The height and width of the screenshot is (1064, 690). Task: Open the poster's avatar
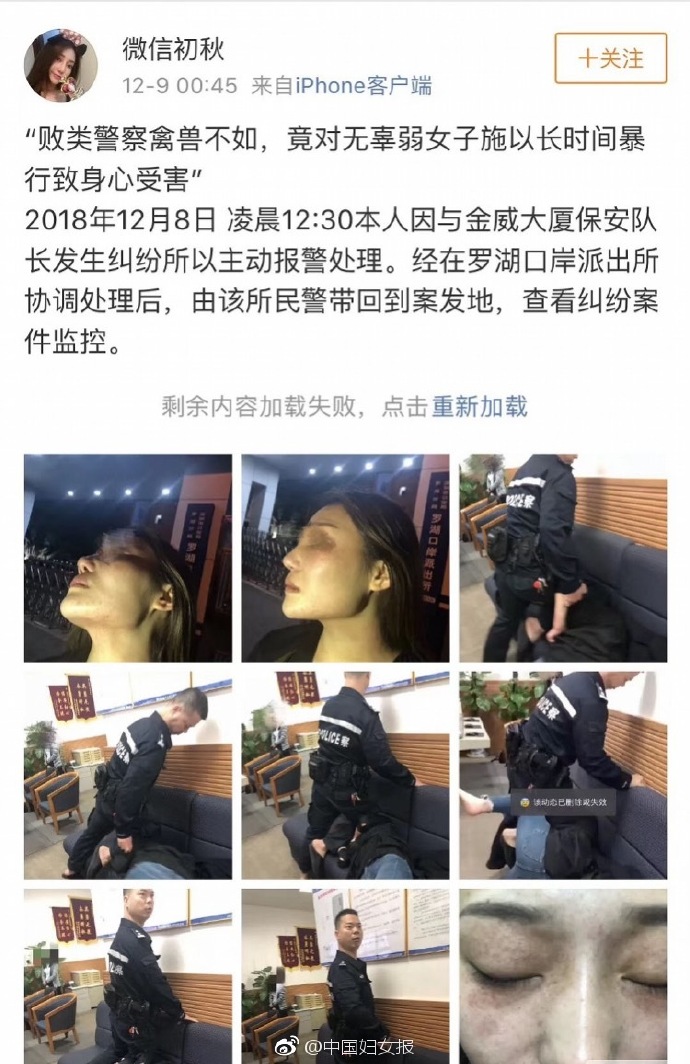coord(60,65)
